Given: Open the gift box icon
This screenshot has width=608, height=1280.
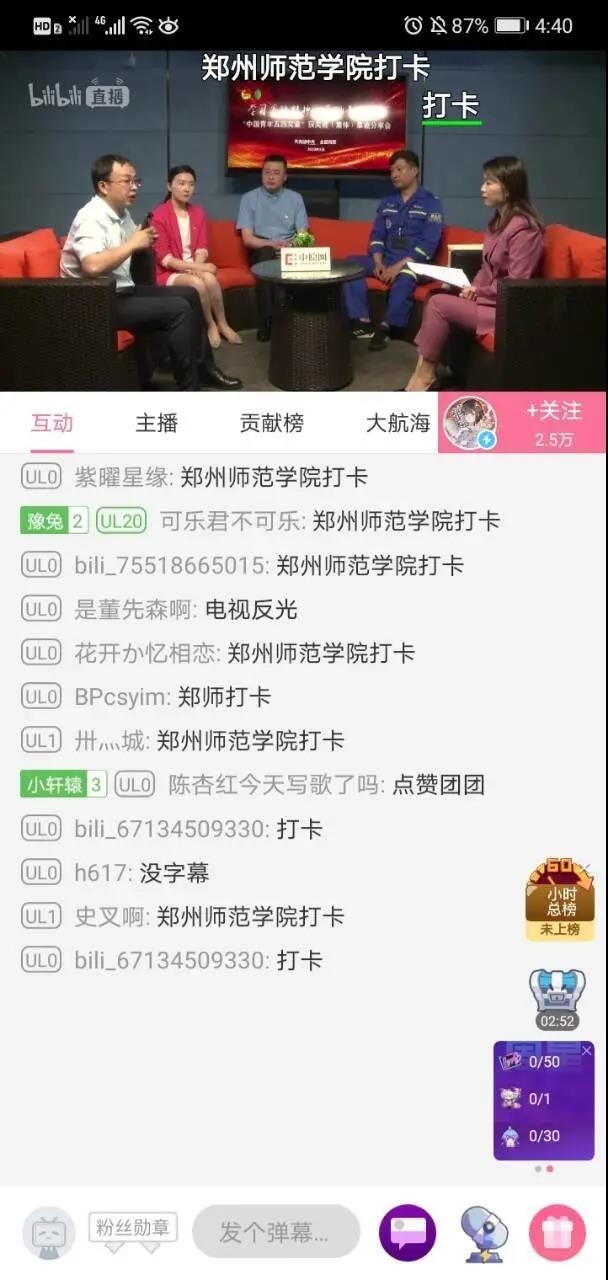Looking at the screenshot, I should (x=557, y=1233).
